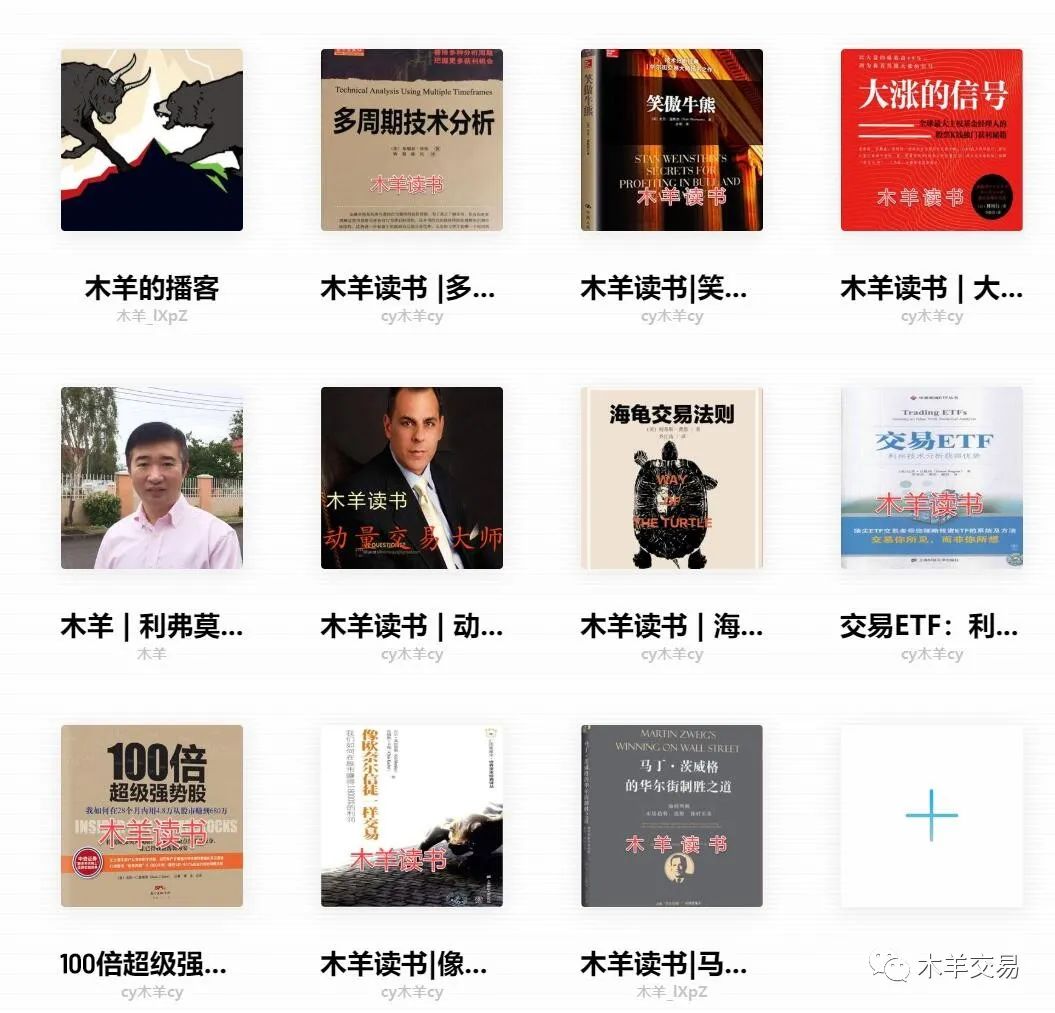The width and height of the screenshot is (1055, 1013).
Task: Open the 木羊 | 利弗莫… album
Action: coord(152,478)
